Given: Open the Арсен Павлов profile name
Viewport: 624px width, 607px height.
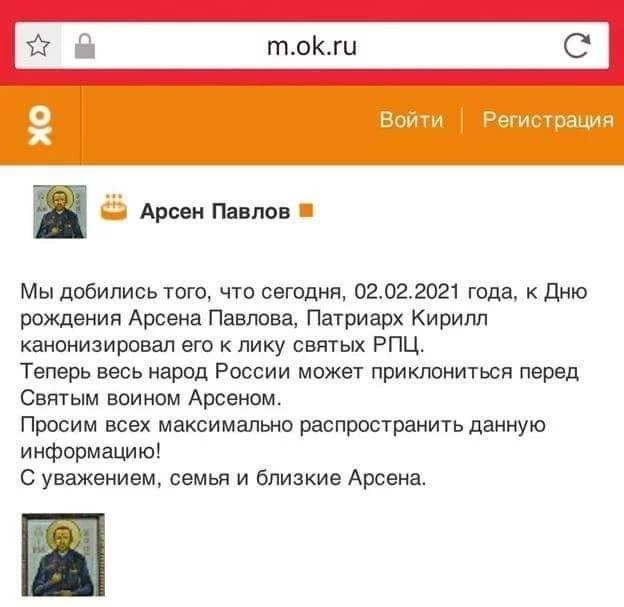Looking at the screenshot, I should tap(214, 211).
